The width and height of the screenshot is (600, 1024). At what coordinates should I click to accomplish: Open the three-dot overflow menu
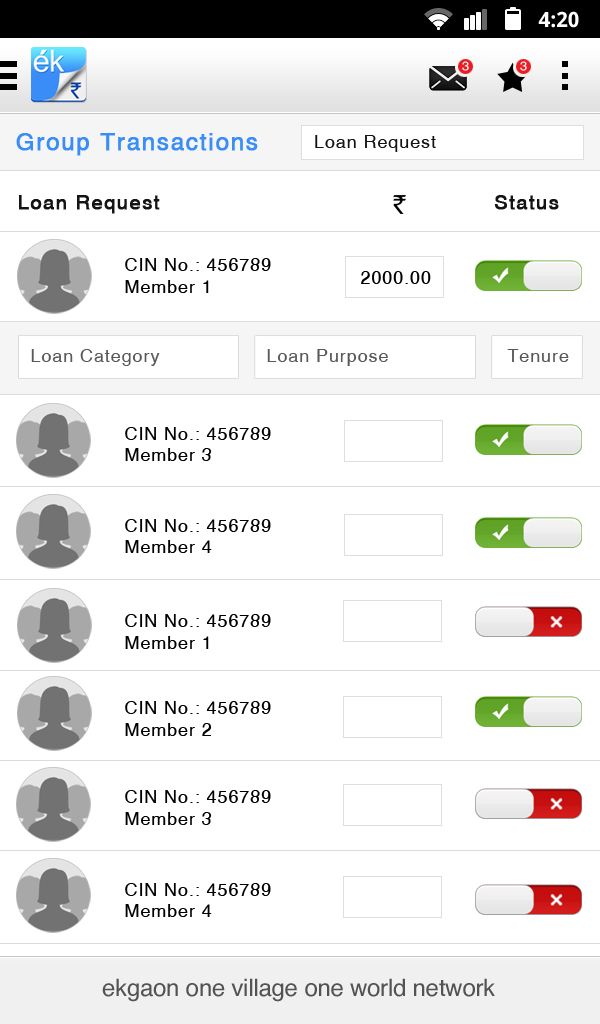[x=565, y=76]
